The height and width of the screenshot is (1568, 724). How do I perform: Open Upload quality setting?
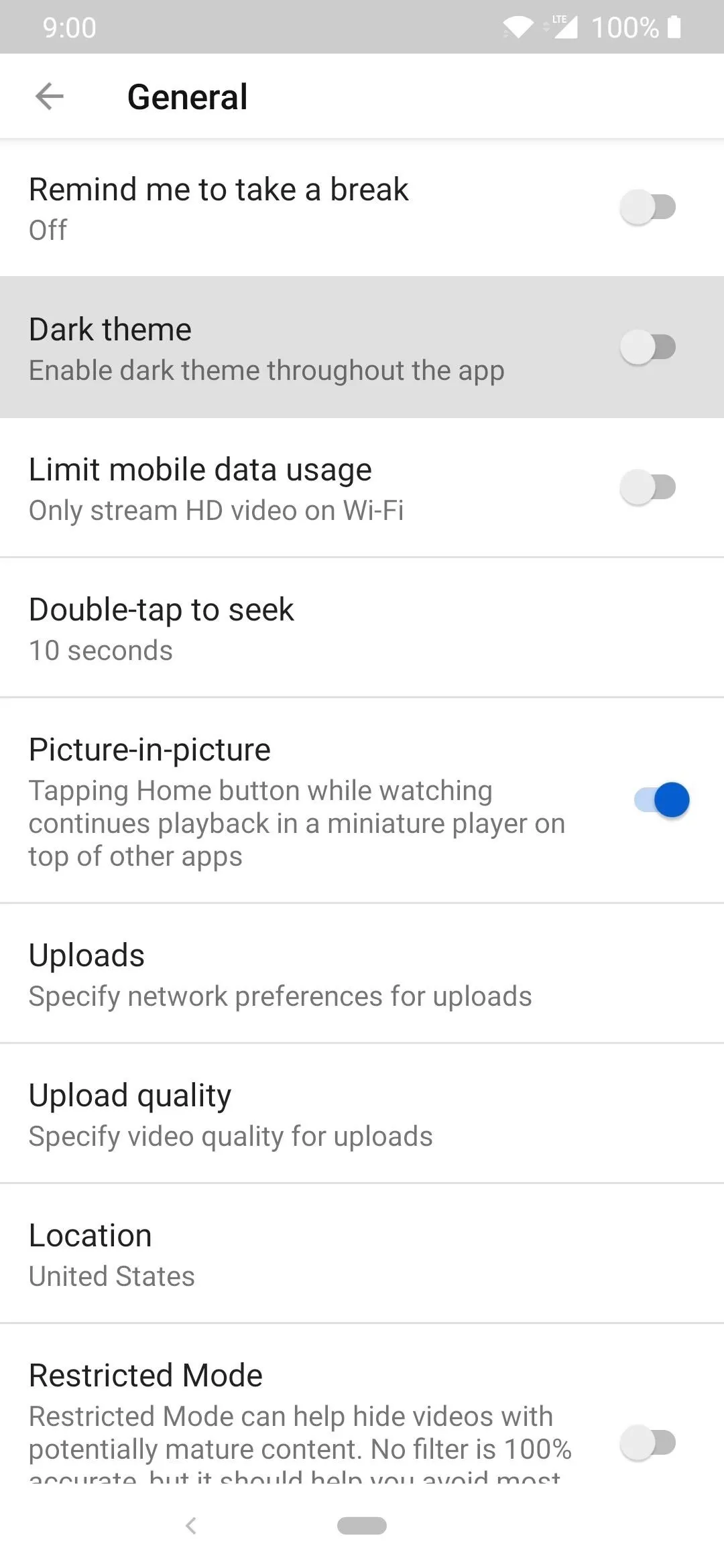(x=362, y=1114)
